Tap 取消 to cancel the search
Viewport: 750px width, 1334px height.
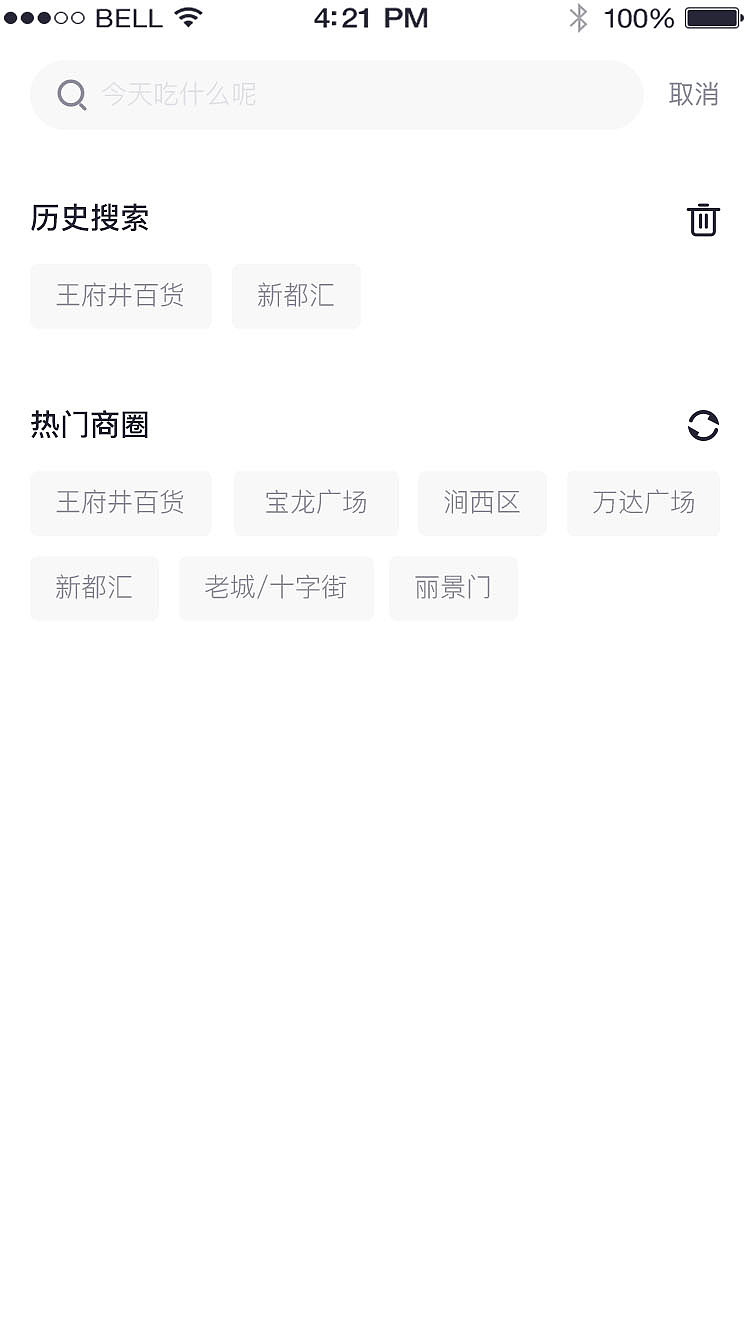click(x=693, y=95)
